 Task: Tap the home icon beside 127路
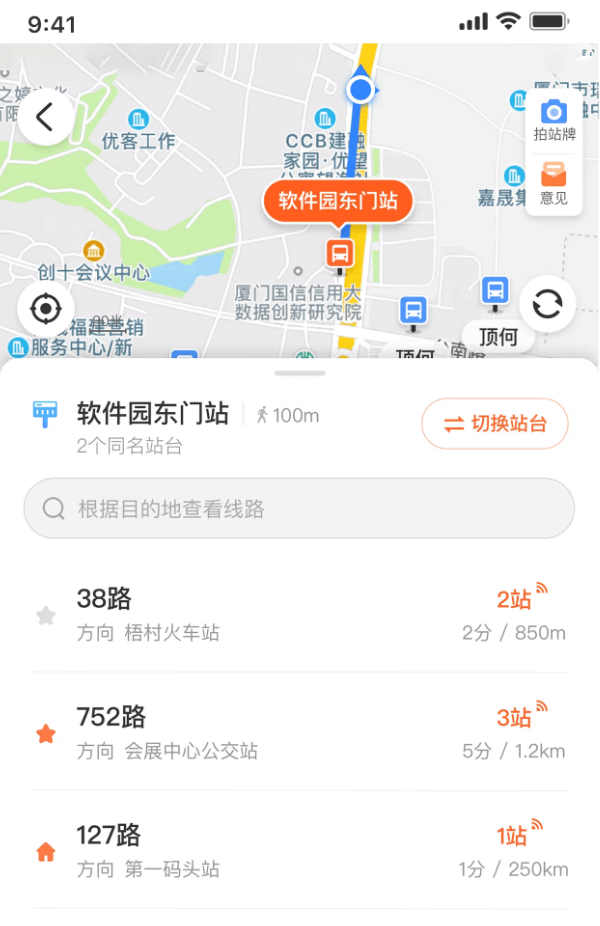pyautogui.click(x=46, y=852)
